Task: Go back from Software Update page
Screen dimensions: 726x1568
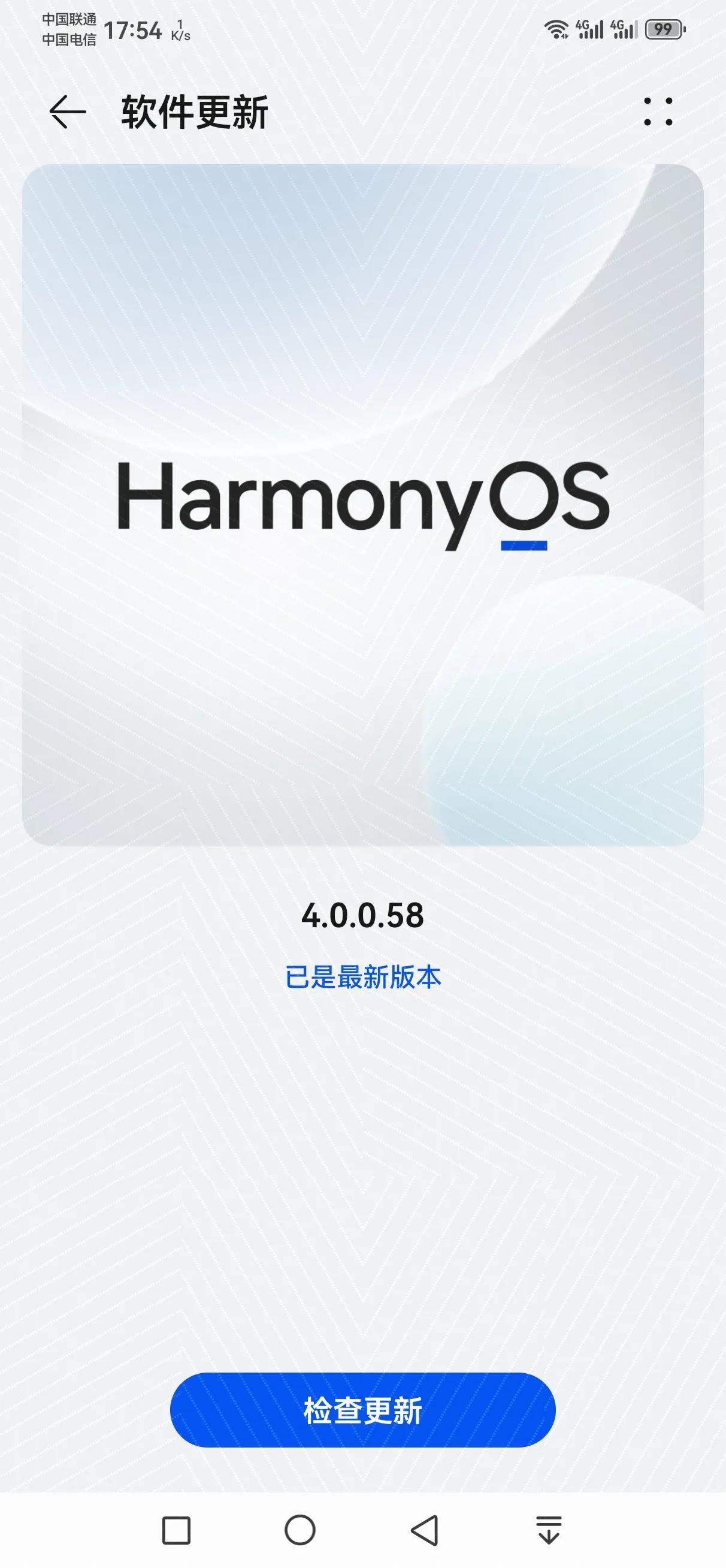Action: (67, 112)
